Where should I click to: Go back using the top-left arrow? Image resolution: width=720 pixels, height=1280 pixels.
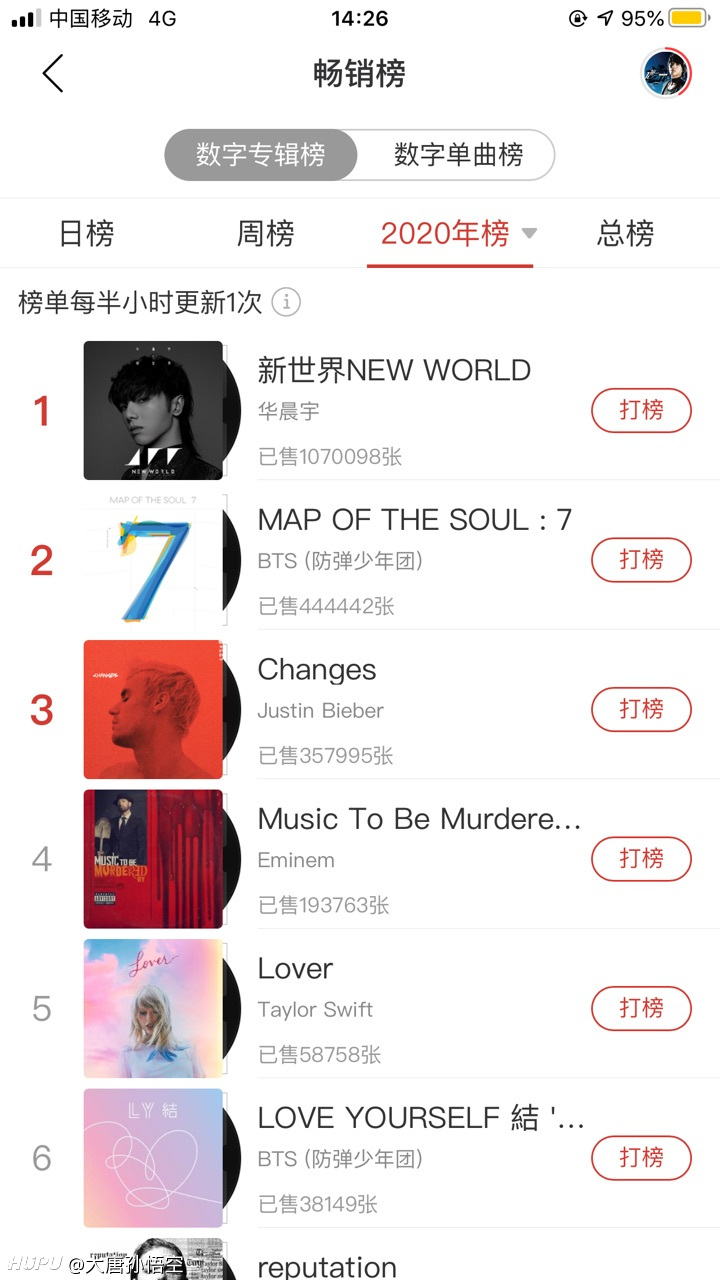tap(53, 73)
